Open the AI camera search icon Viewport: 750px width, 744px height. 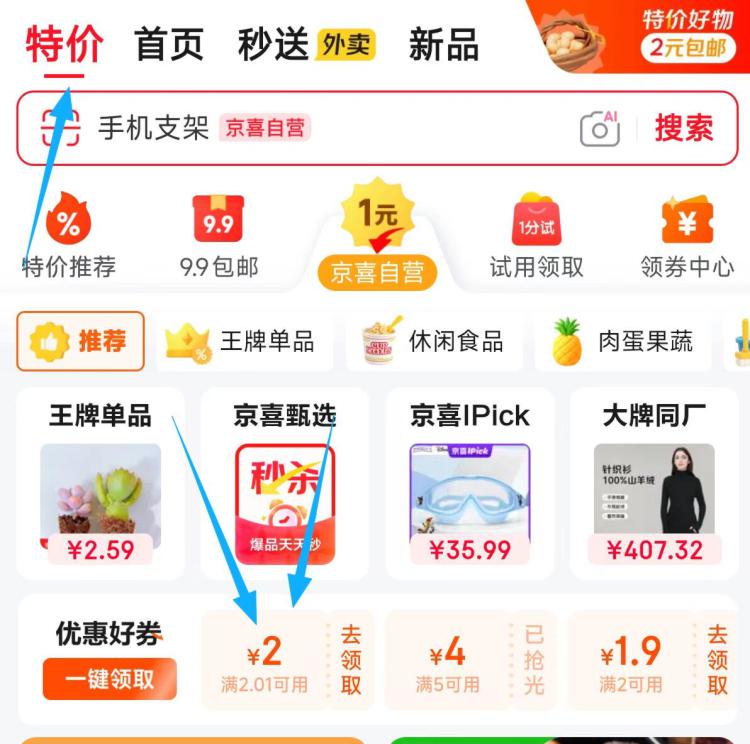coord(600,128)
